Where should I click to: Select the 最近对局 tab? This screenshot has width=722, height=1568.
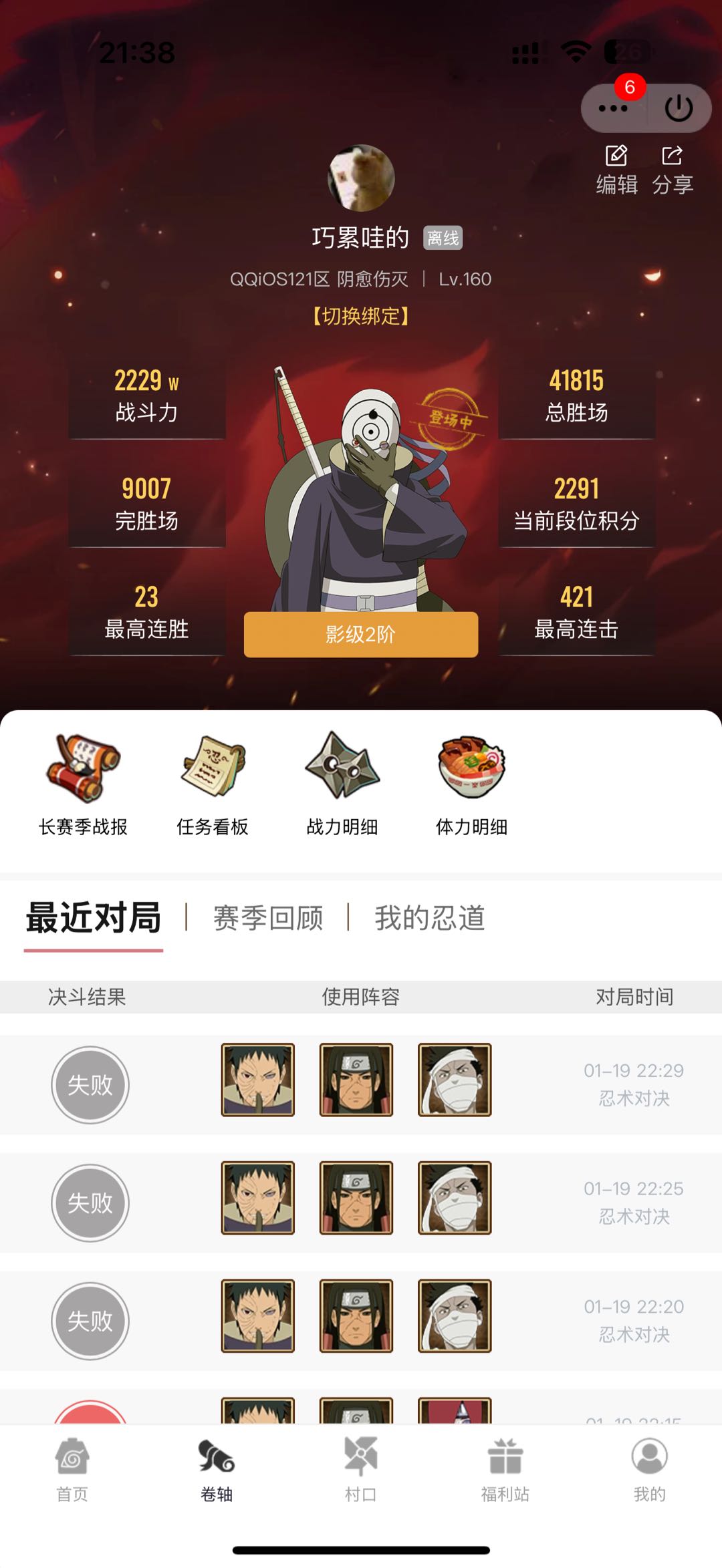[x=94, y=918]
